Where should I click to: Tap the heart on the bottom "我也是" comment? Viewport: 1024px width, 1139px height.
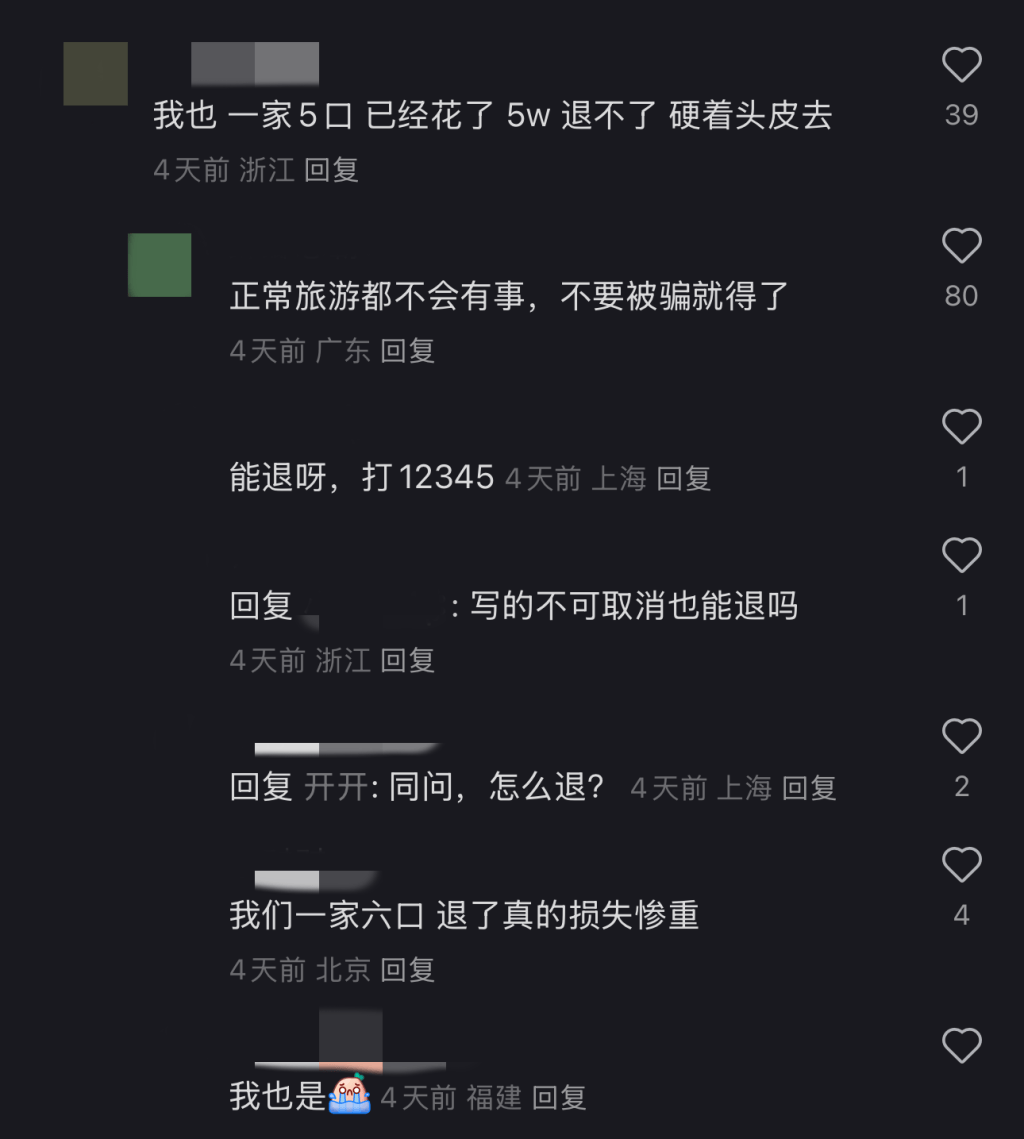962,1044
